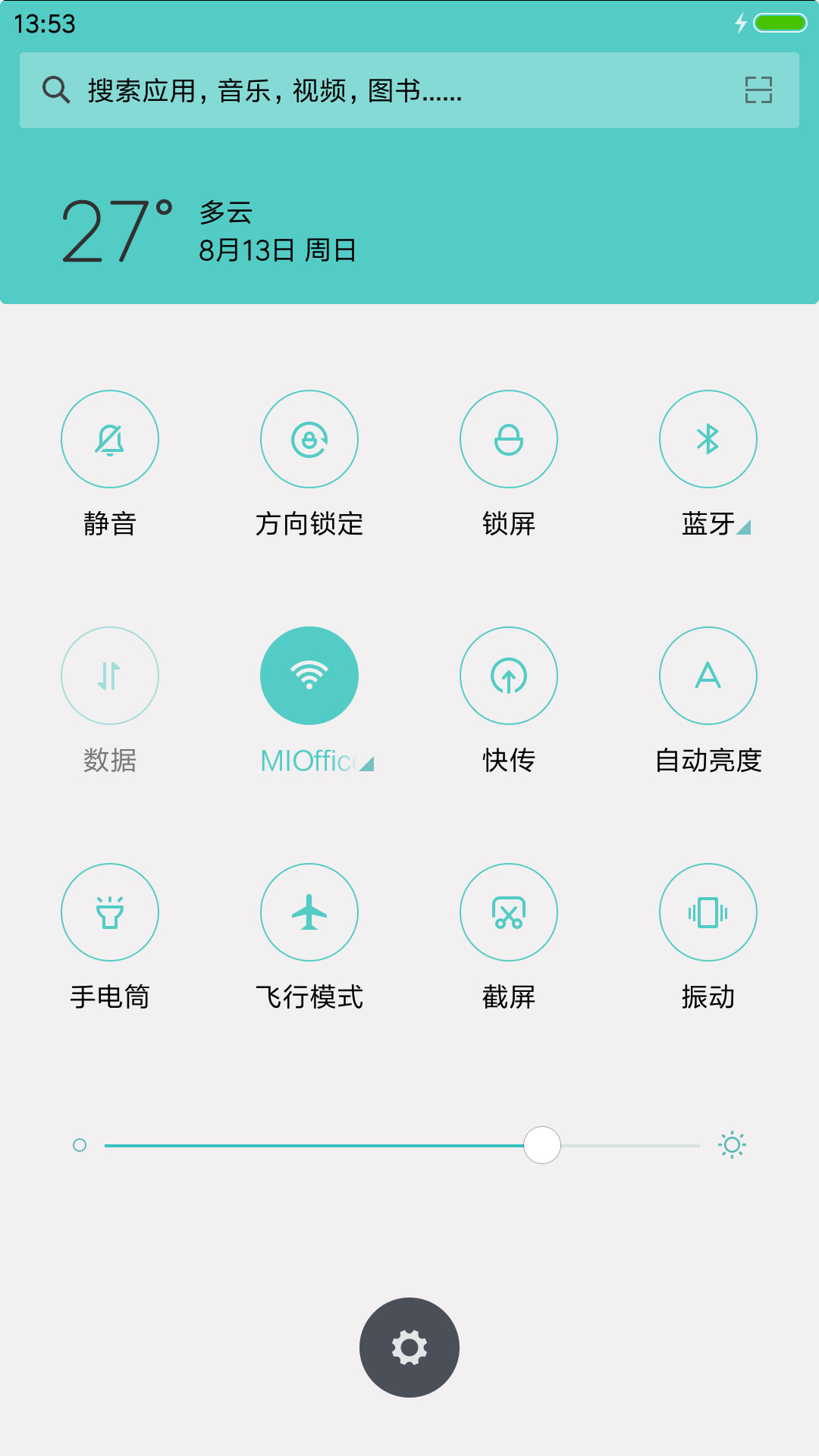Toggle 数据 mobile data
The height and width of the screenshot is (1456, 819).
pyautogui.click(x=110, y=676)
